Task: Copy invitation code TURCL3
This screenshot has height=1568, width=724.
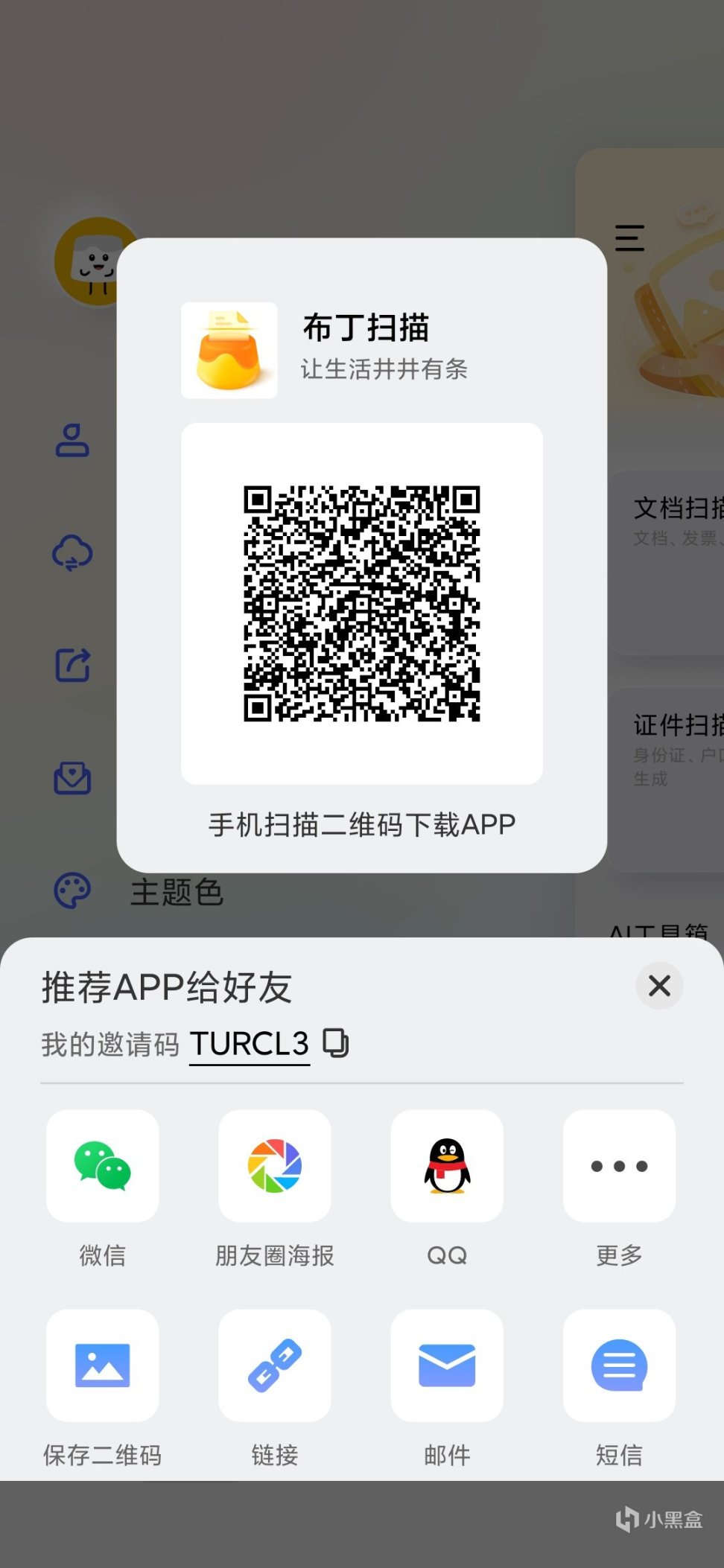Action: pos(335,1042)
